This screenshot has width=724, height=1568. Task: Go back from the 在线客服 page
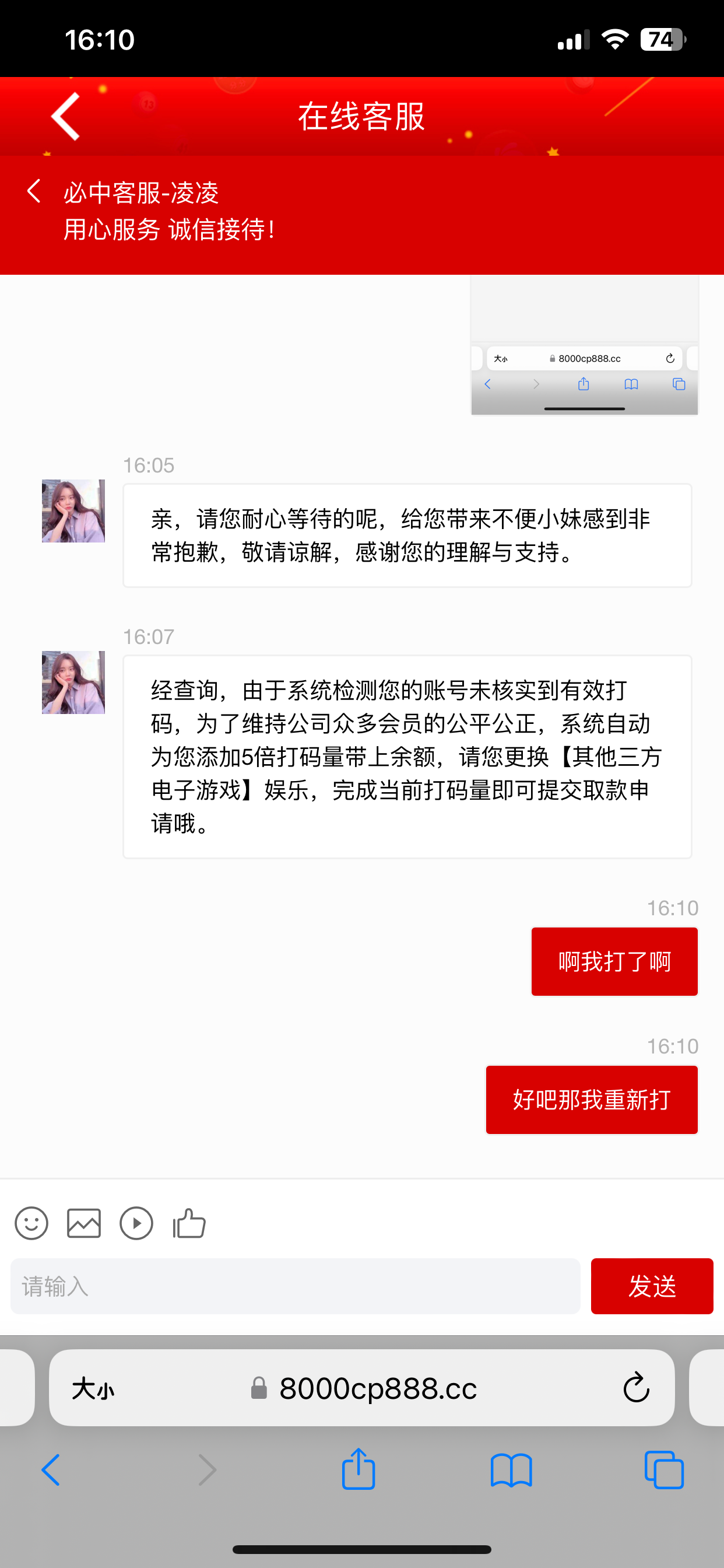pyautogui.click(x=66, y=116)
